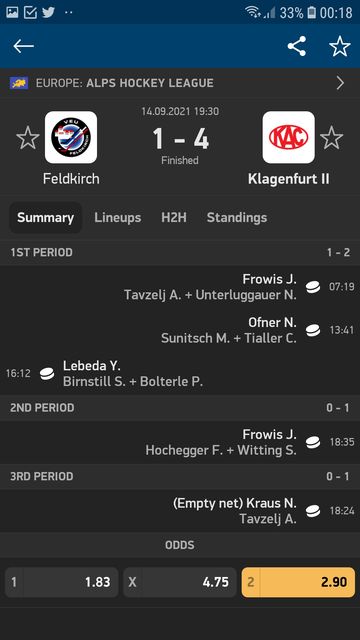Tap the draw odds X at 4.75

click(x=180, y=582)
